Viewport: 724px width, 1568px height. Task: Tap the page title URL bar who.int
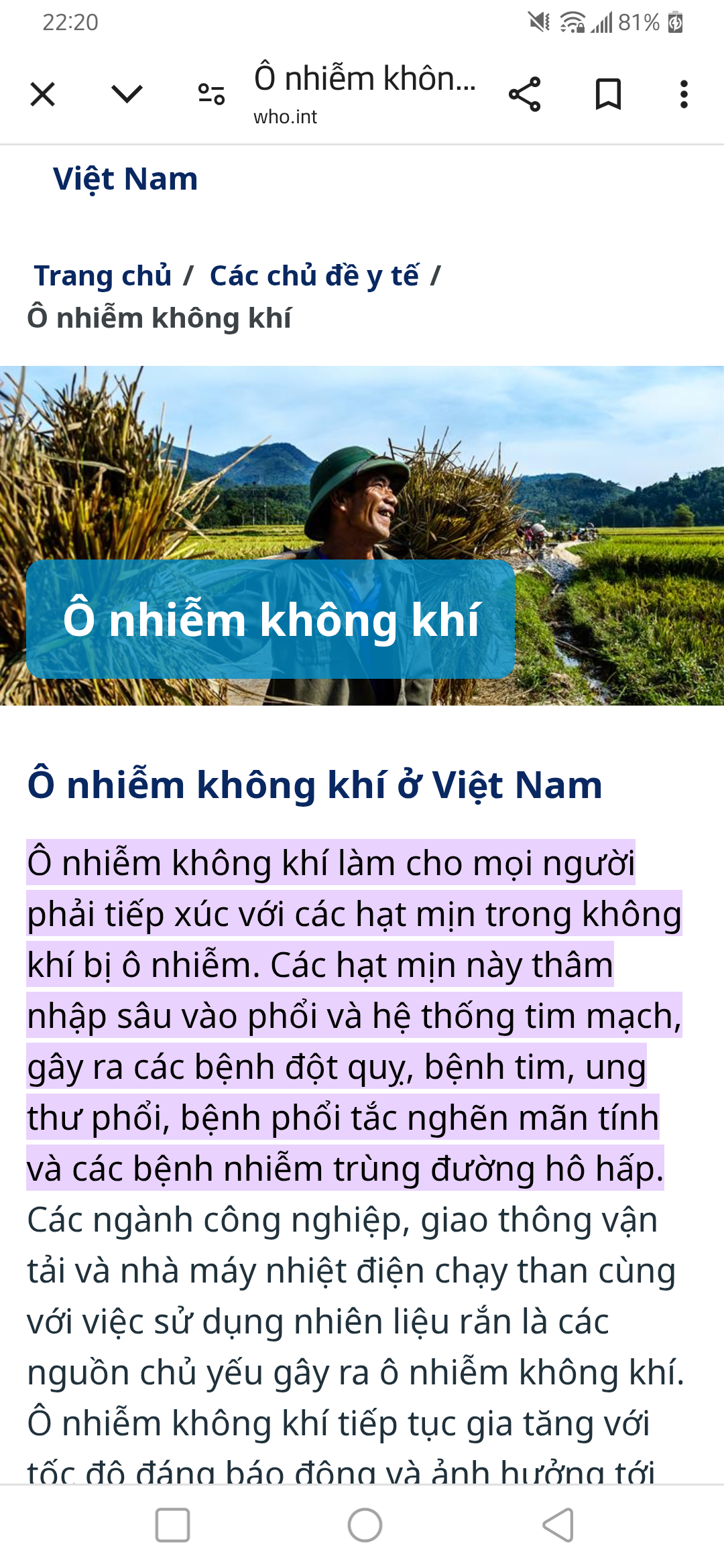[364, 94]
